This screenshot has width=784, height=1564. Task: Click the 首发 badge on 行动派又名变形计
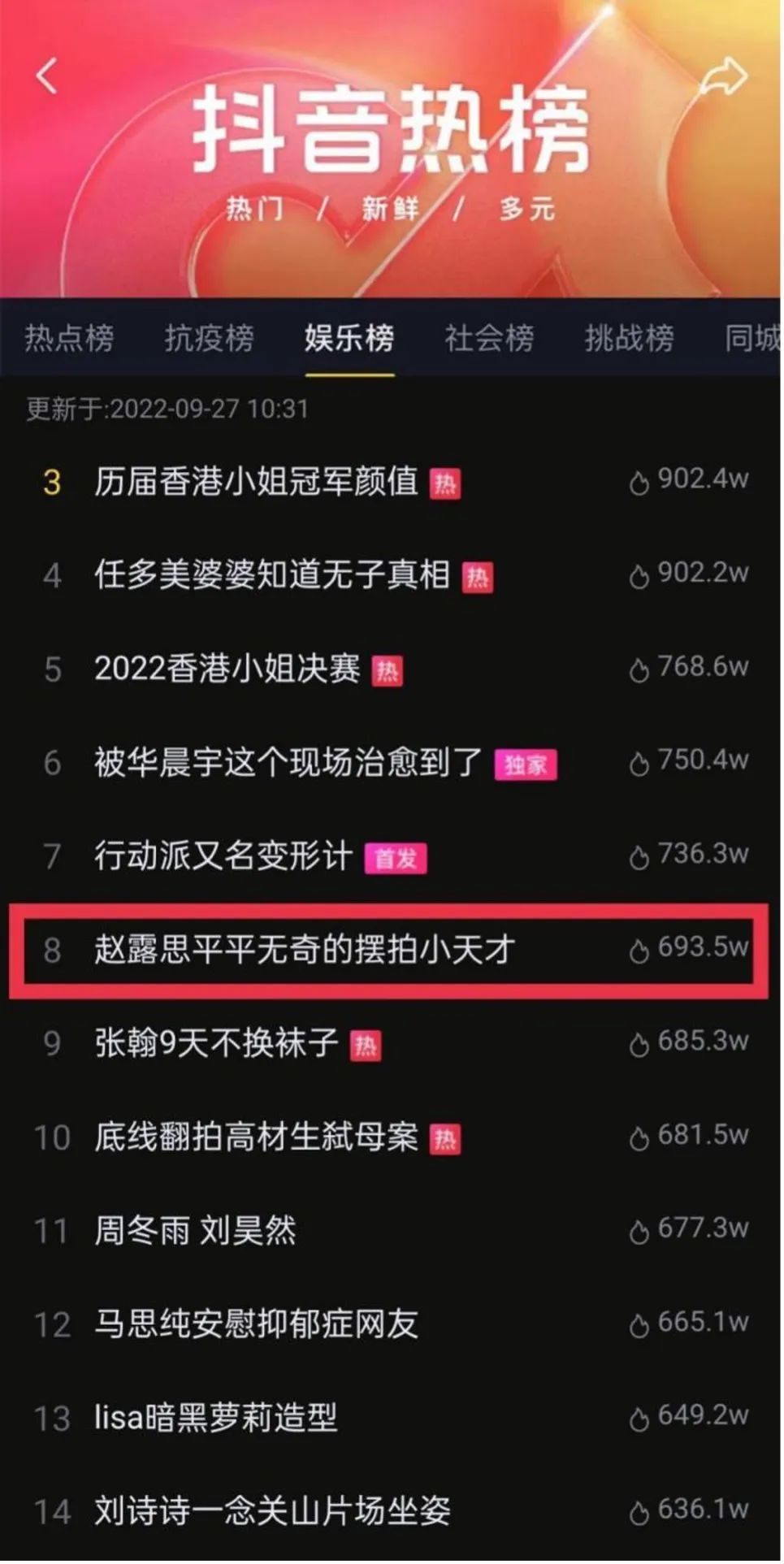click(x=398, y=859)
